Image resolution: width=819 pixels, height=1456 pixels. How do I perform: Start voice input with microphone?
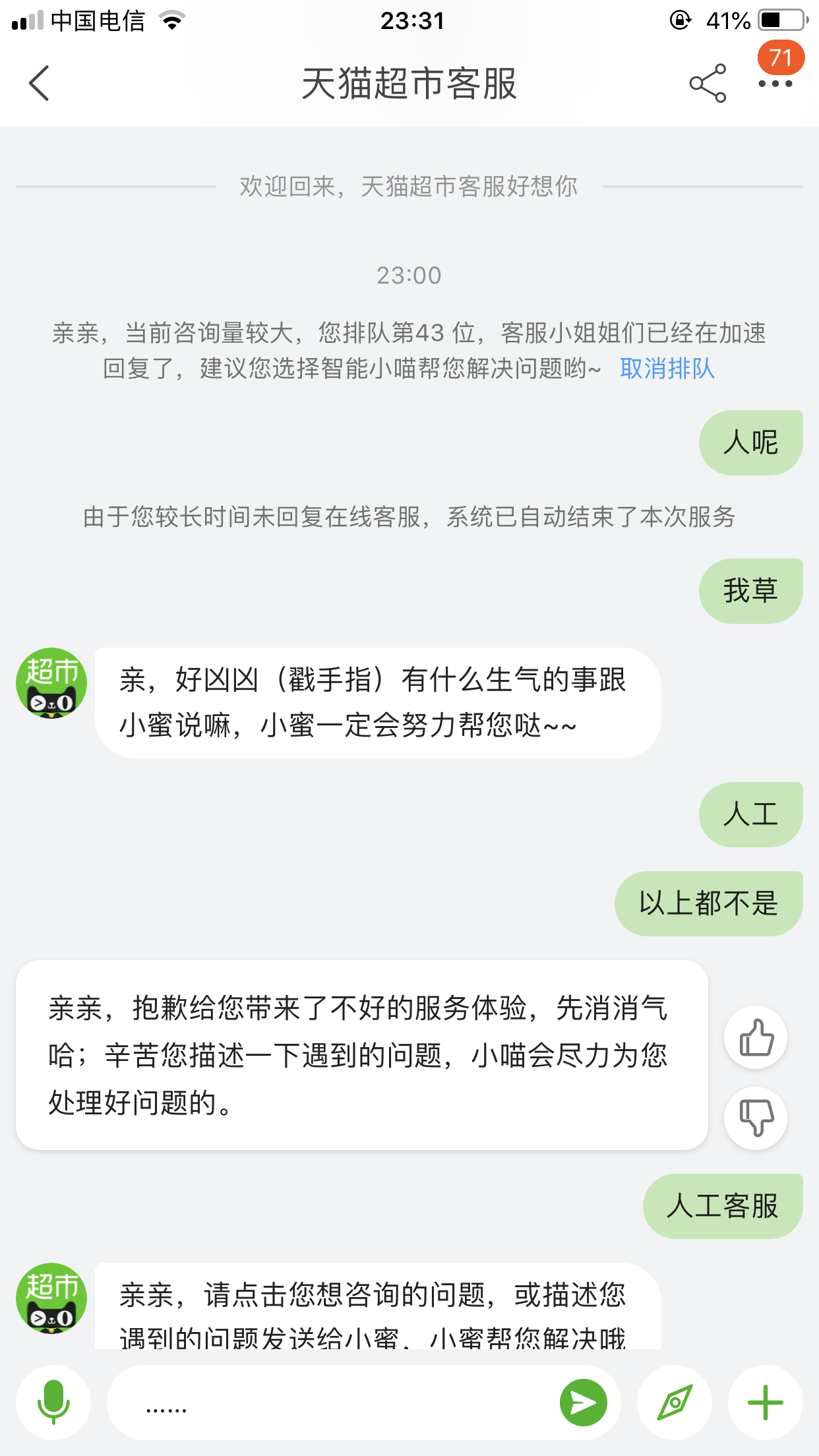pos(53,1403)
